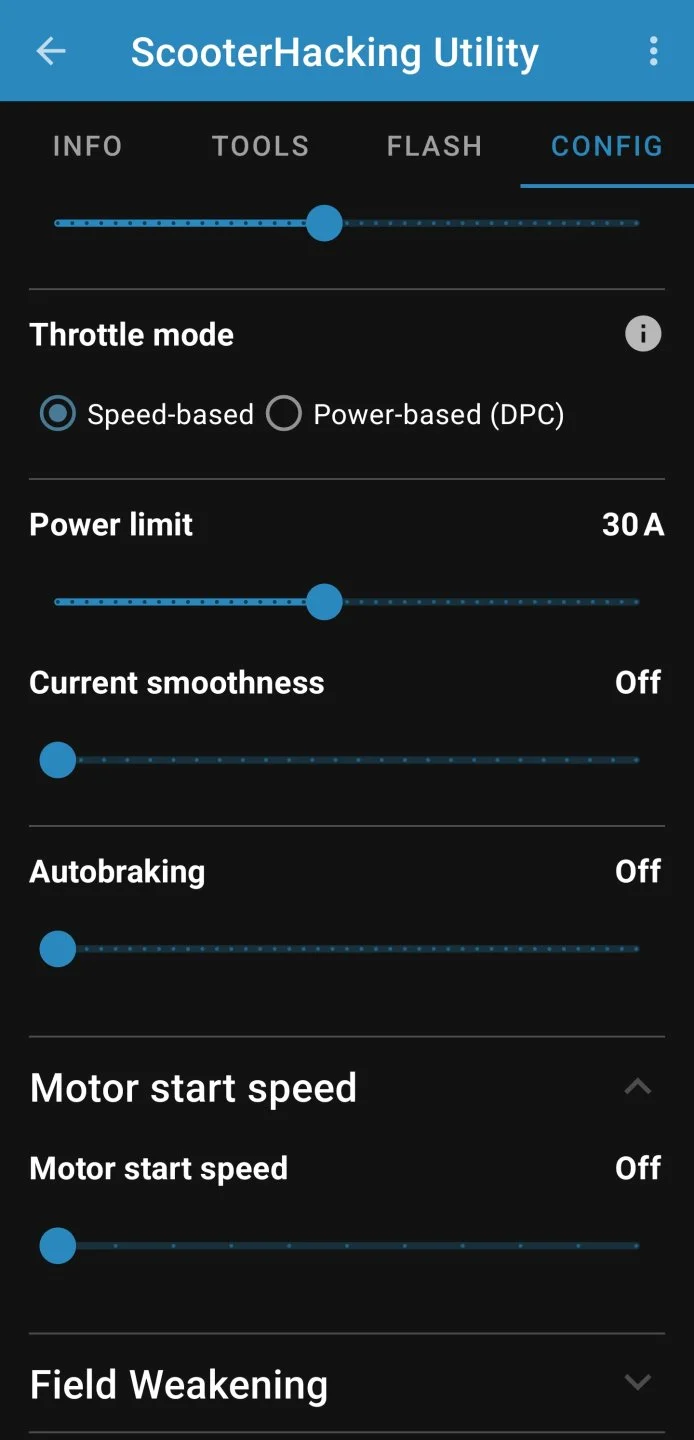Show Throttle mode info

point(643,334)
